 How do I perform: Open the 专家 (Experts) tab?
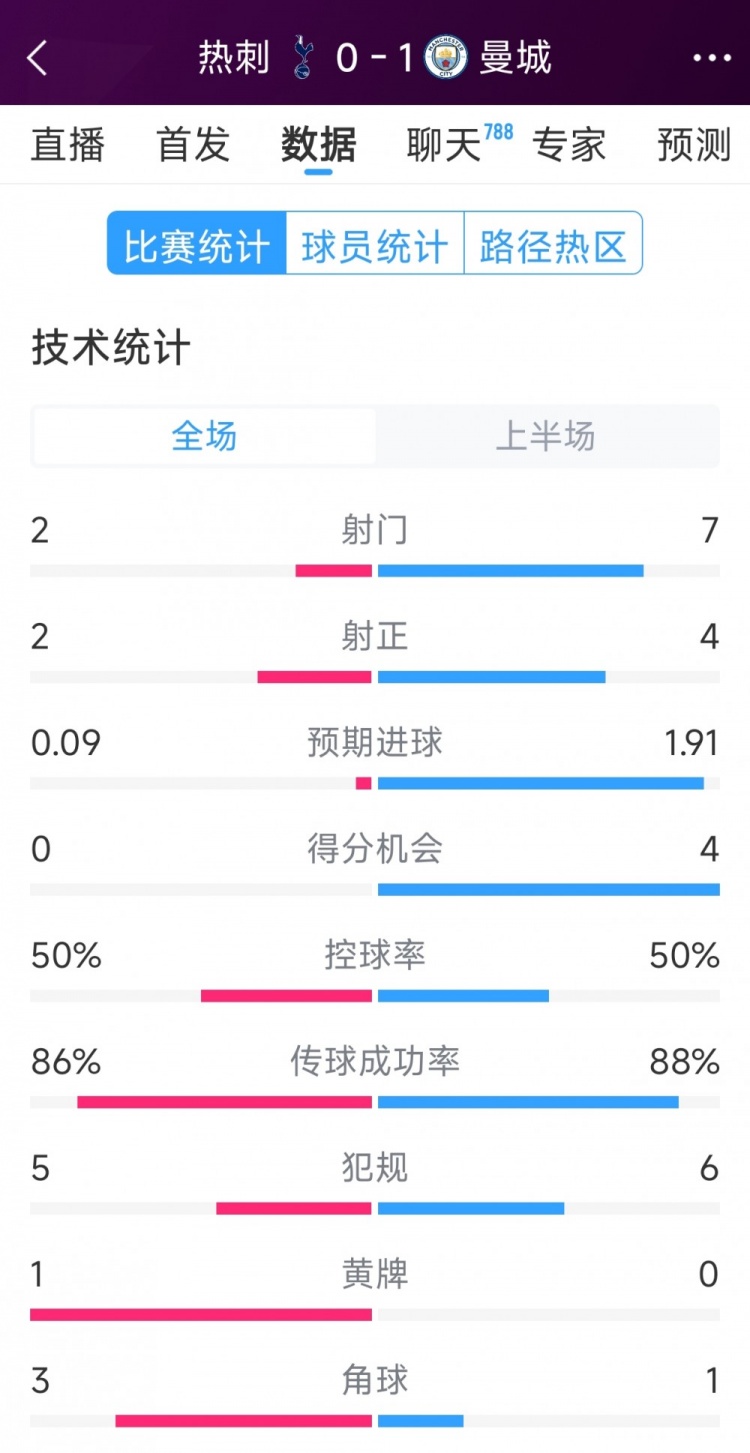[572, 146]
